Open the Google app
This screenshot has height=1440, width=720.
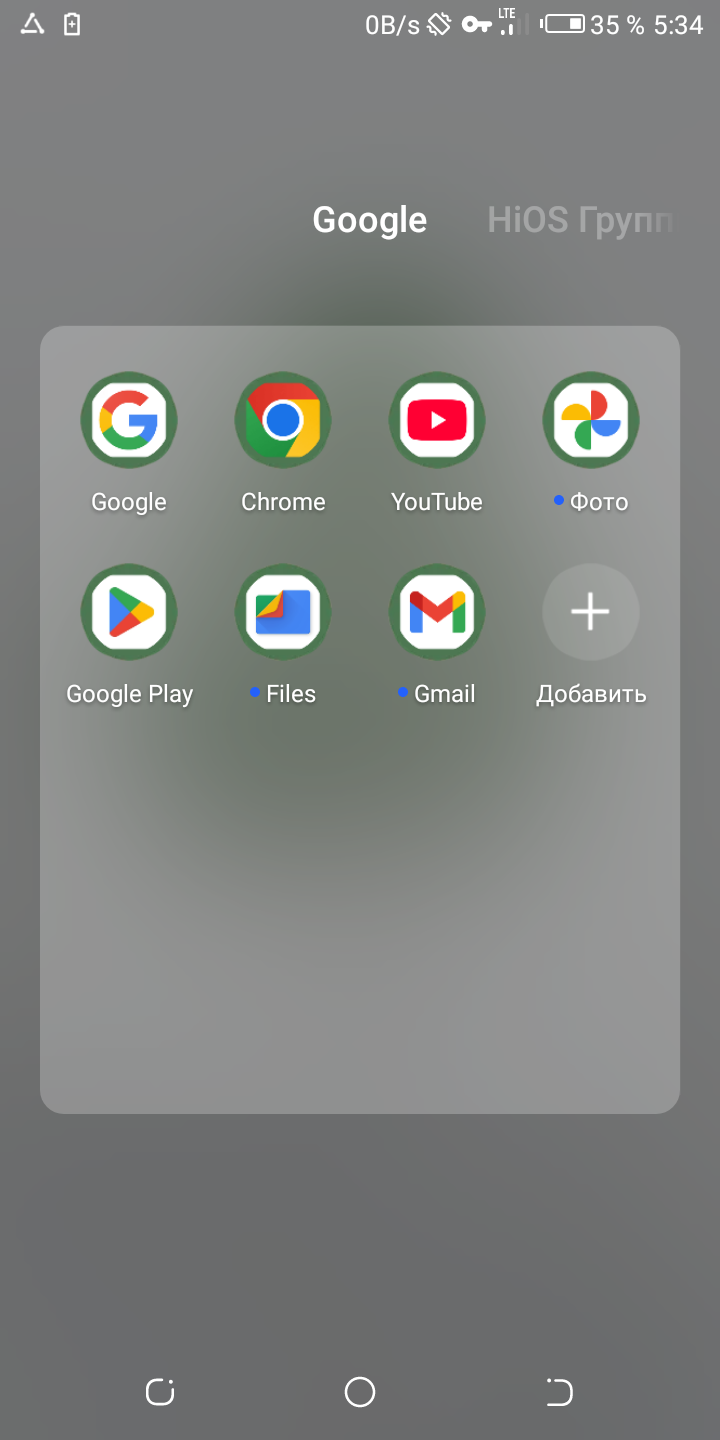coord(129,420)
